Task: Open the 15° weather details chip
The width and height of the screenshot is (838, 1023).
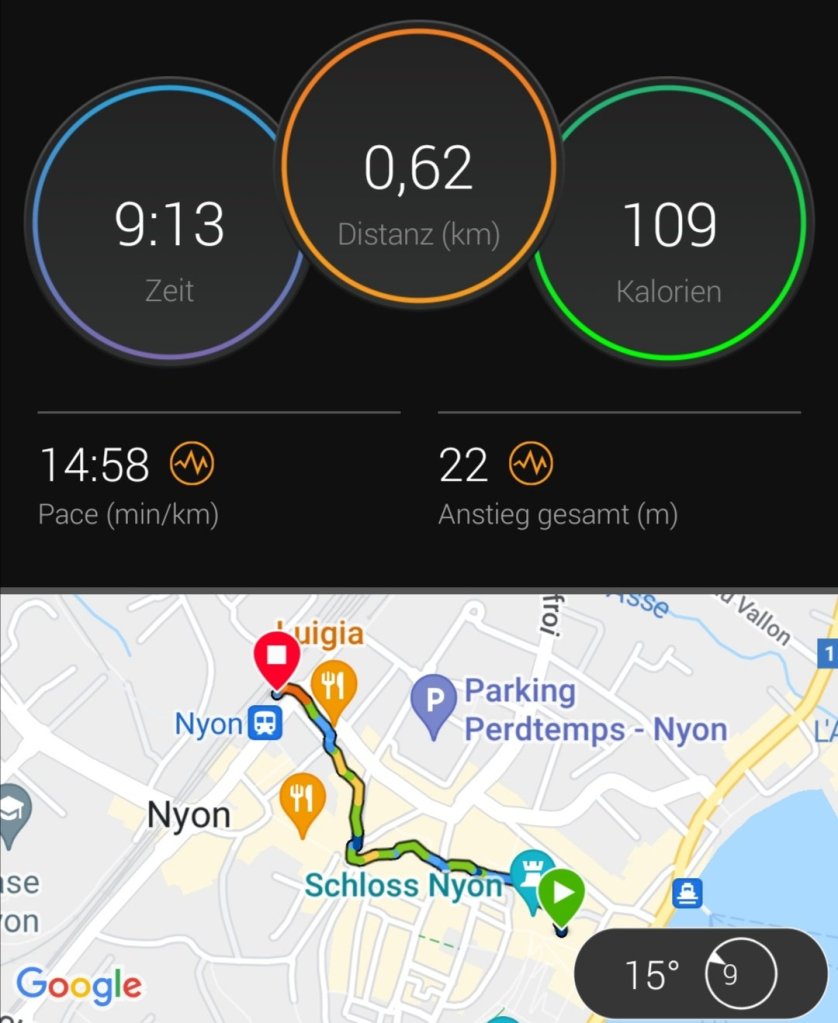Action: [700, 973]
